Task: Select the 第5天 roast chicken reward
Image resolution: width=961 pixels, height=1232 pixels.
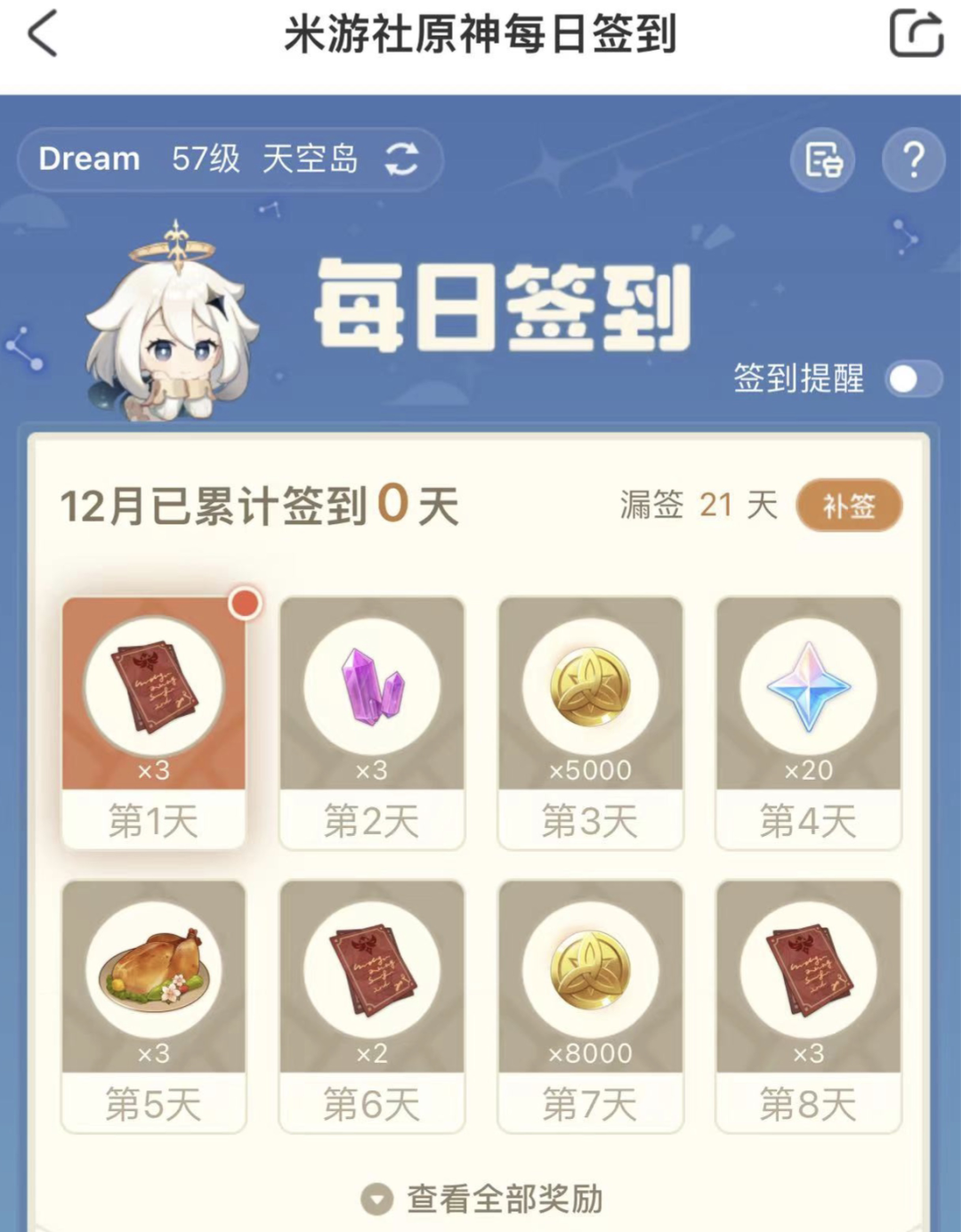Action: (x=154, y=1006)
